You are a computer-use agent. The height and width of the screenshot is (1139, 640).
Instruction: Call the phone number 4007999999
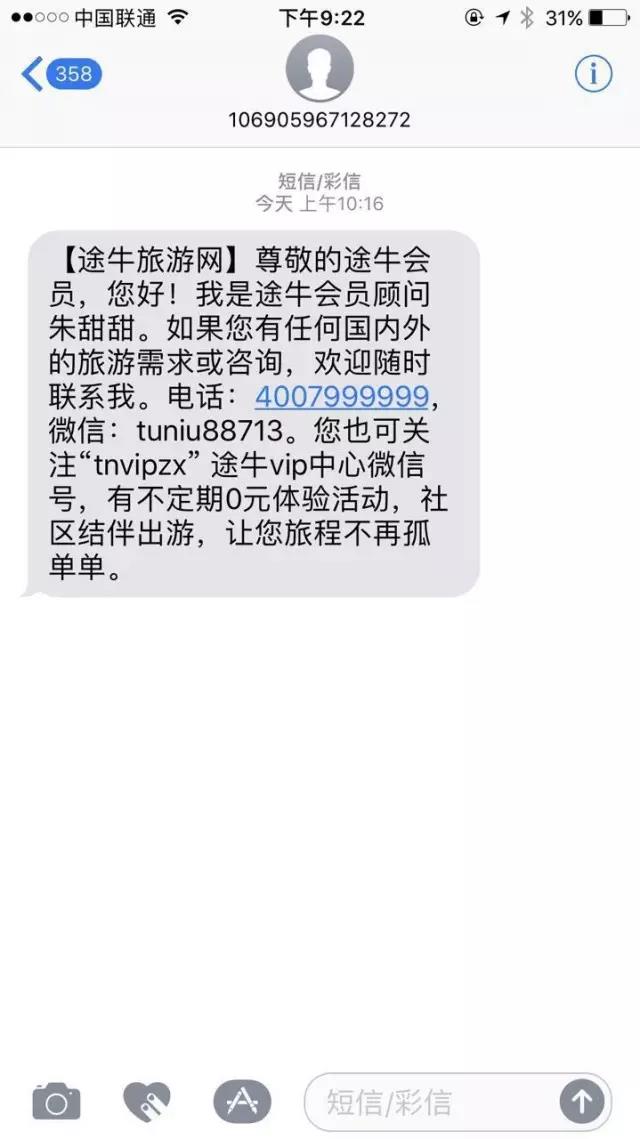pyautogui.click(x=342, y=397)
